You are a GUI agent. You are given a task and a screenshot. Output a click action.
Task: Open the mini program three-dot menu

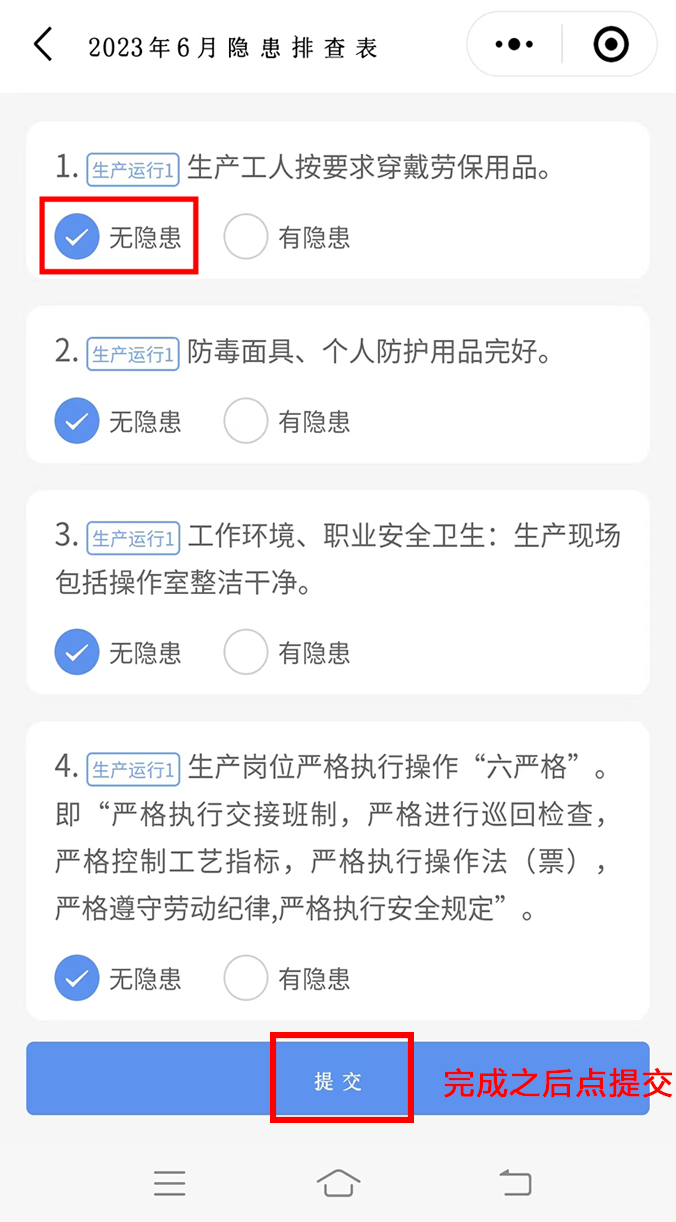(x=515, y=45)
